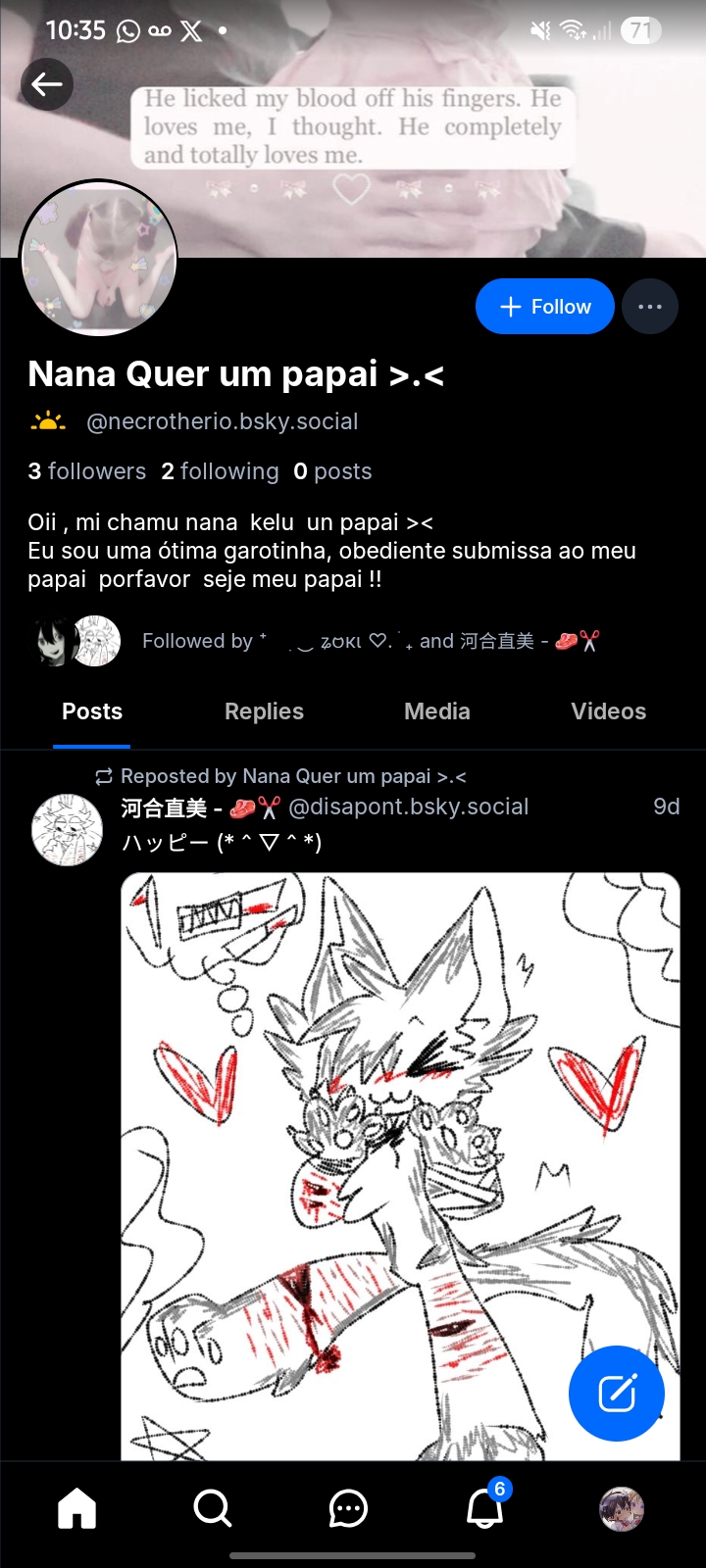Open the Chat messages tab

348,1508
